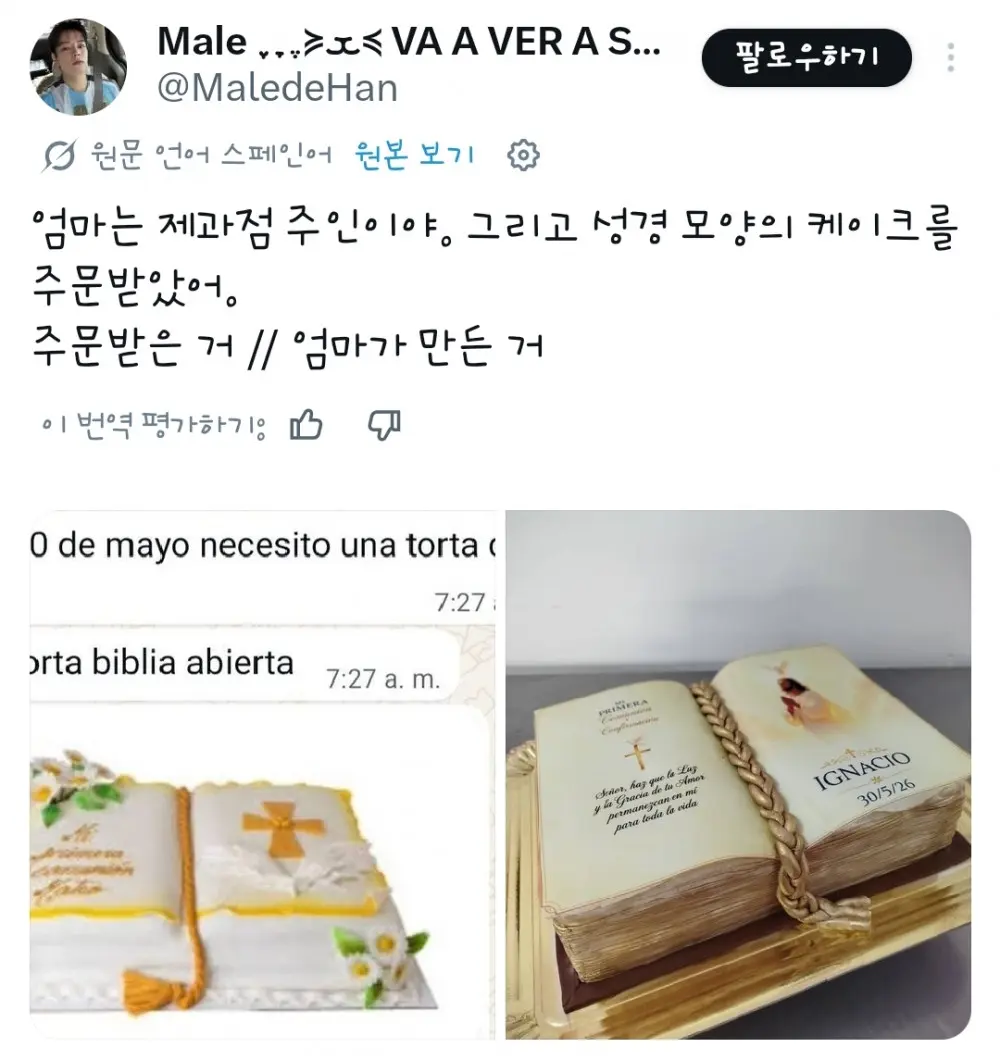Viewport: 1000px width, 1060px height.
Task: Rate the translation with thumbs down
Action: (x=384, y=425)
